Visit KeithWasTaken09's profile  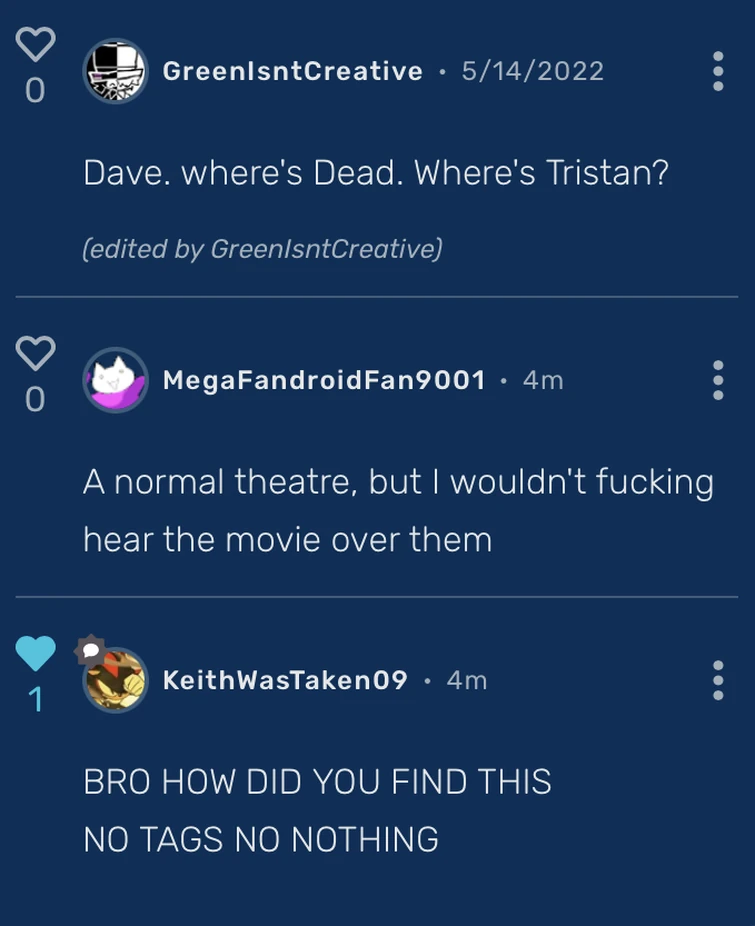point(285,680)
